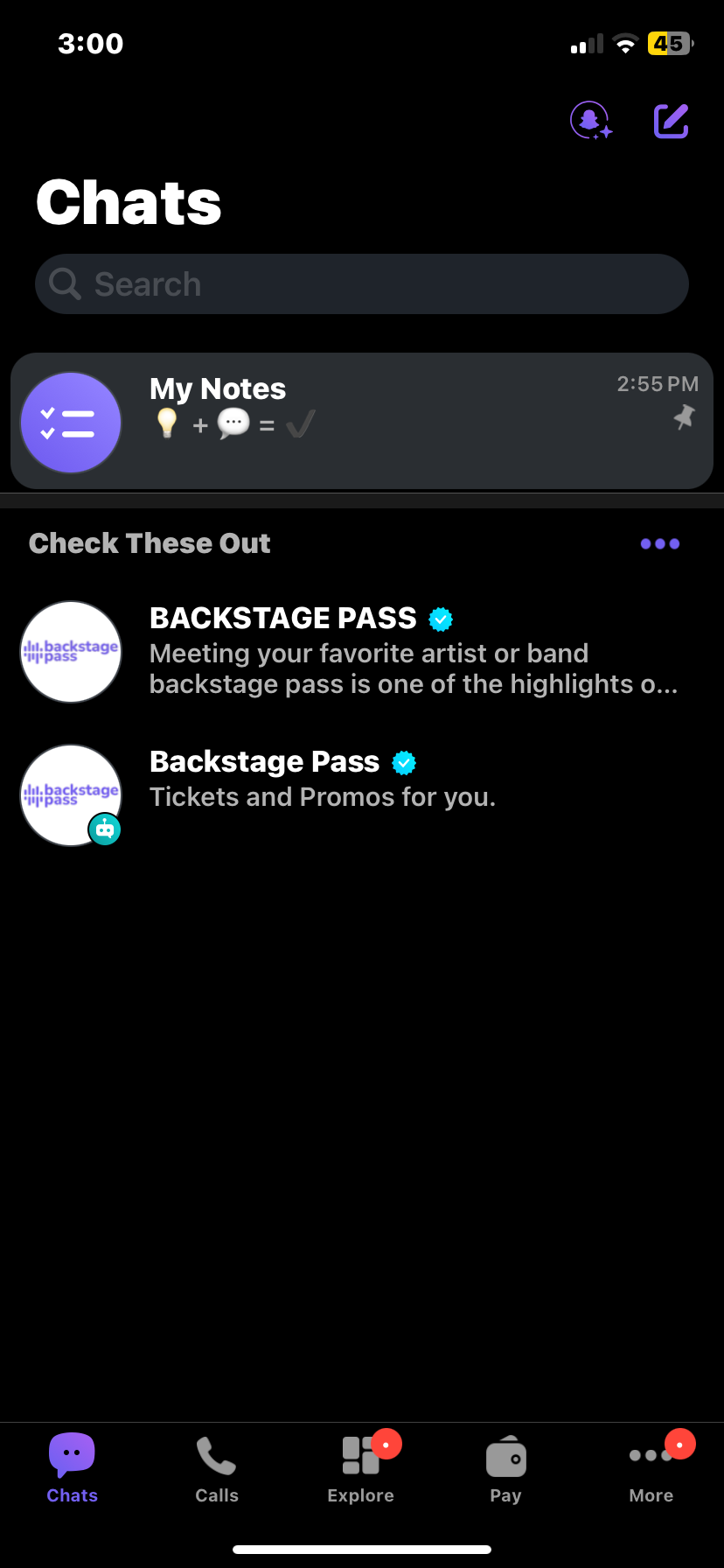
Task: Switch to the Explore tab
Action: click(x=361, y=1470)
